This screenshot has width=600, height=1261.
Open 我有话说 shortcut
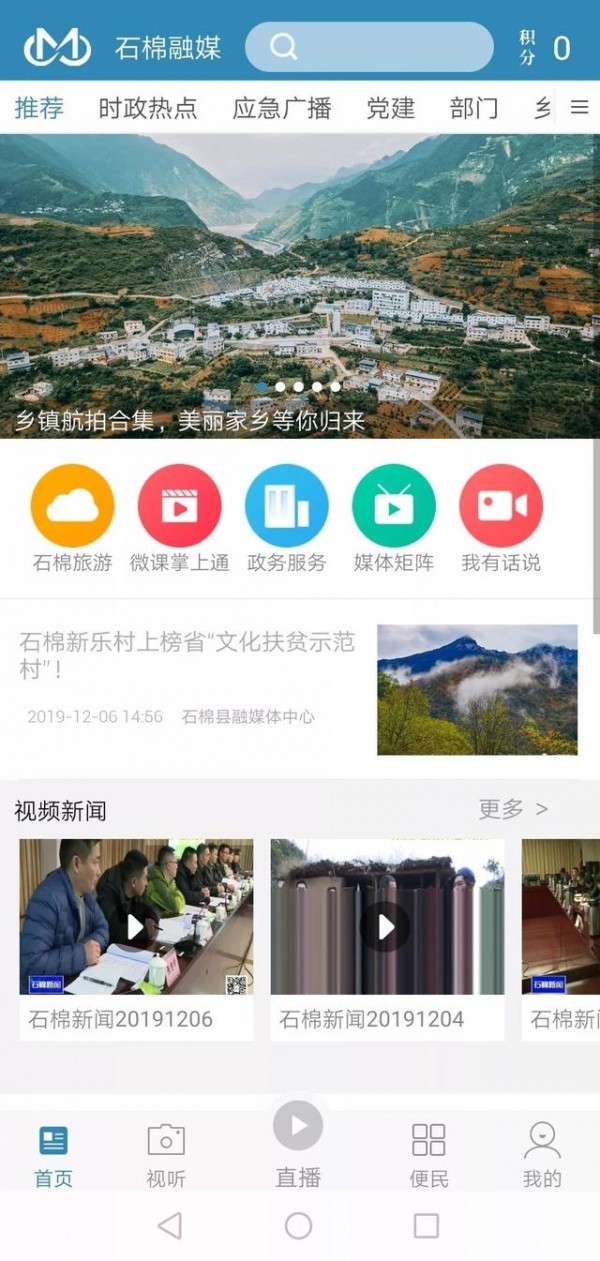point(500,518)
